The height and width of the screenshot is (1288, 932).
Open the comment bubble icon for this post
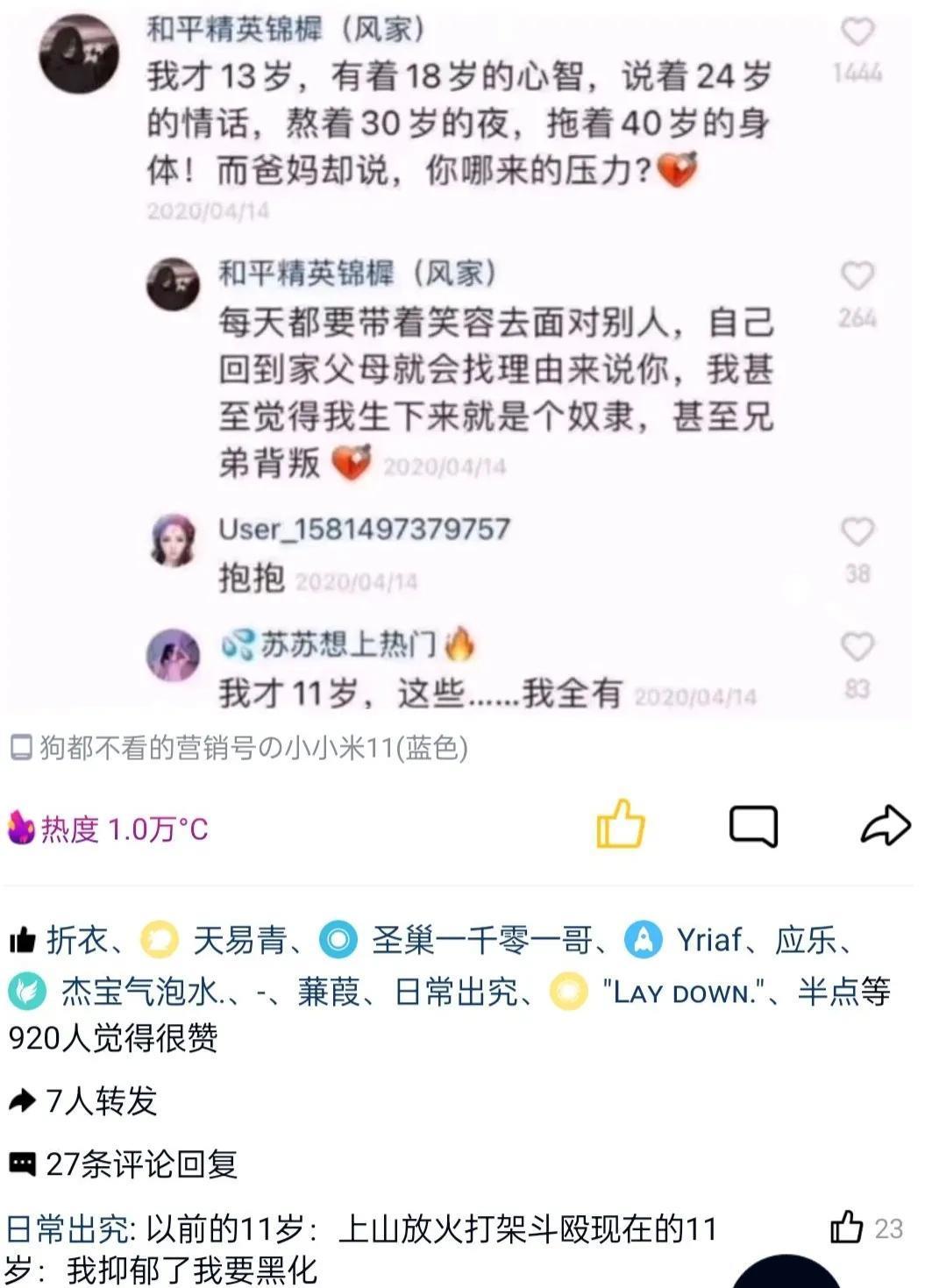[753, 826]
